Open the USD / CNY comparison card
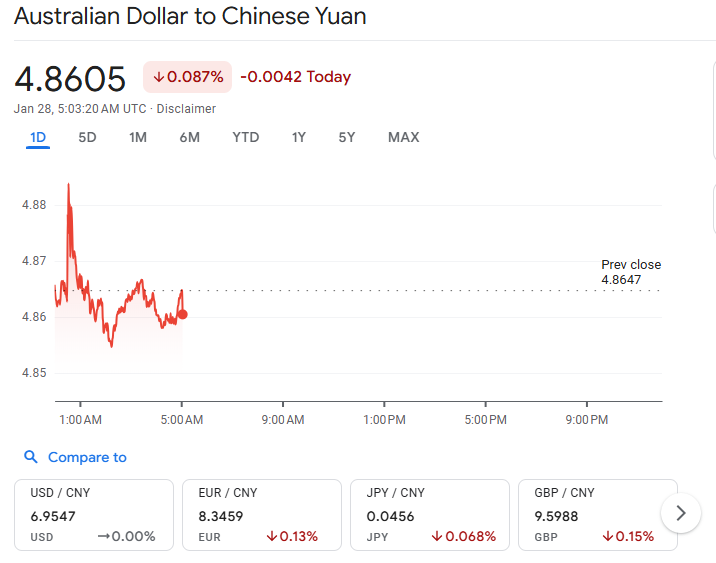 (x=93, y=514)
